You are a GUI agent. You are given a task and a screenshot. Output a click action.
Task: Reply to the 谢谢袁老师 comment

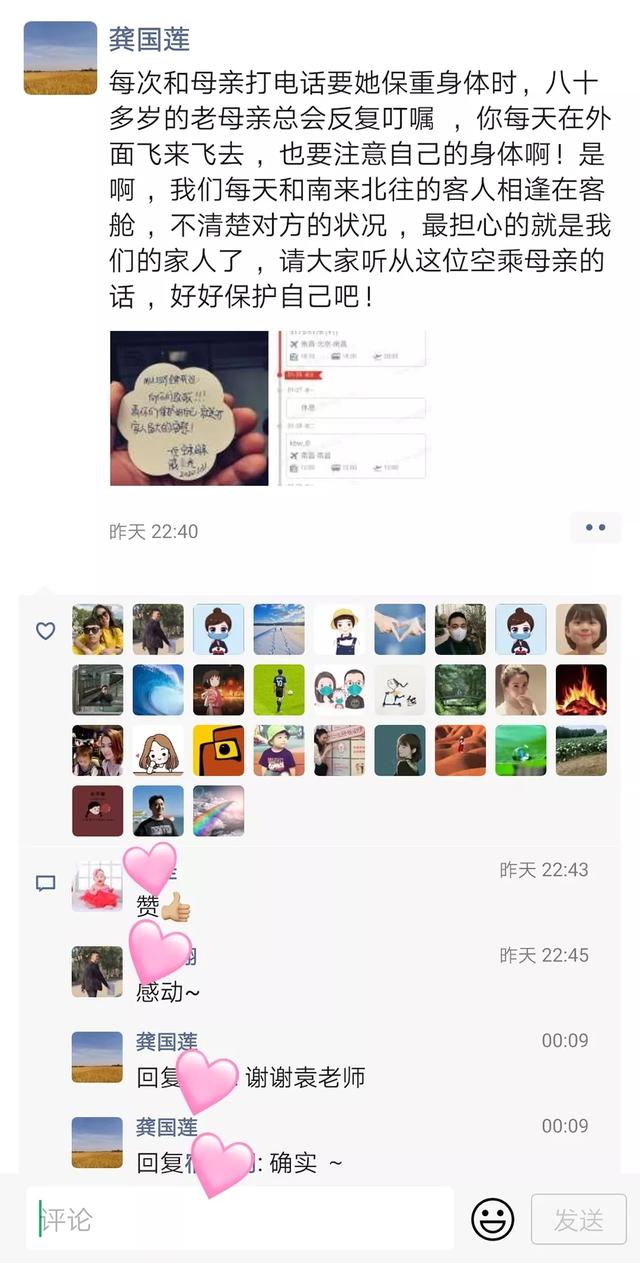point(300,1077)
